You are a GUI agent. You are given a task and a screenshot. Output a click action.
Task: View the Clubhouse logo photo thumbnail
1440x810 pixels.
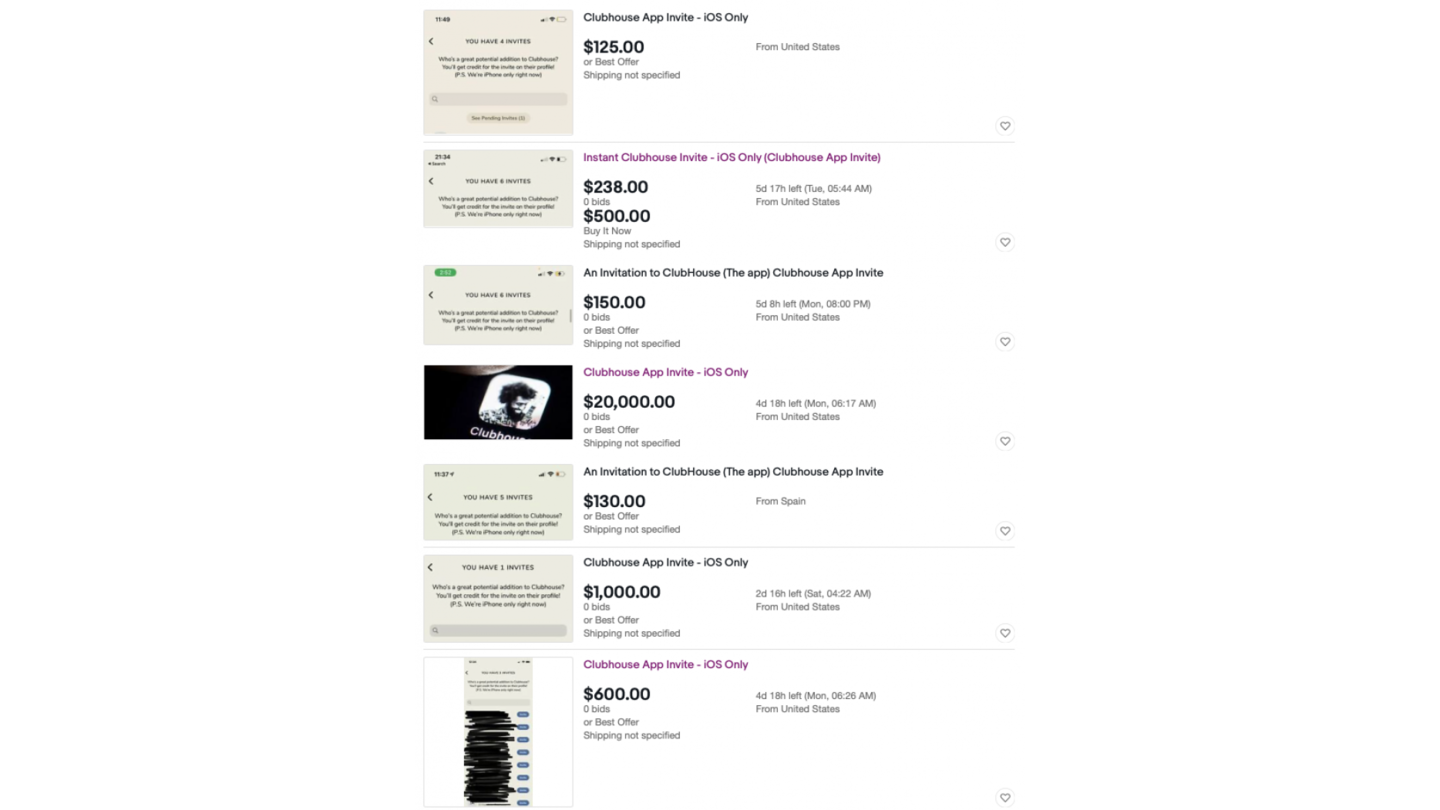click(498, 402)
